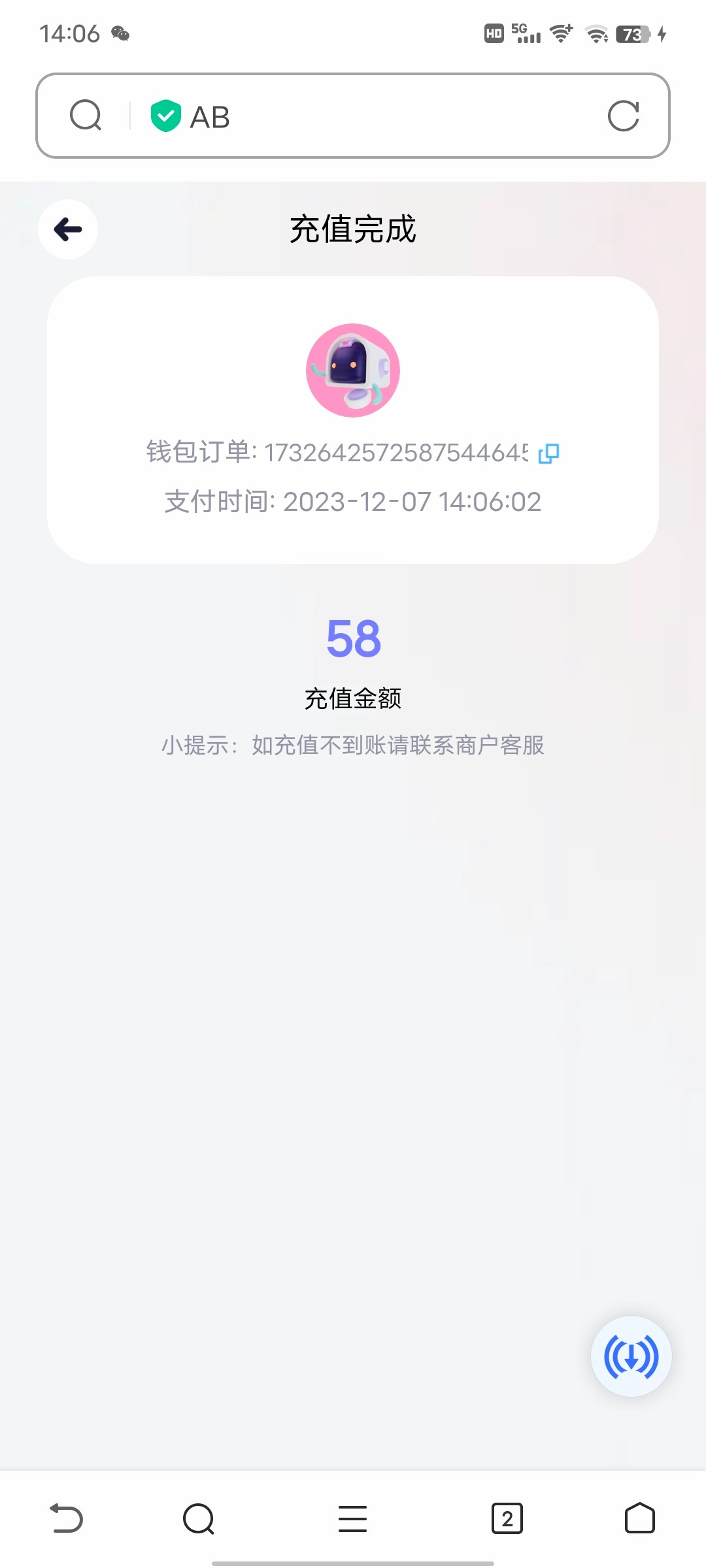The image size is (706, 1568).
Task: Click the search magnifier in the address bar
Action: [86, 116]
